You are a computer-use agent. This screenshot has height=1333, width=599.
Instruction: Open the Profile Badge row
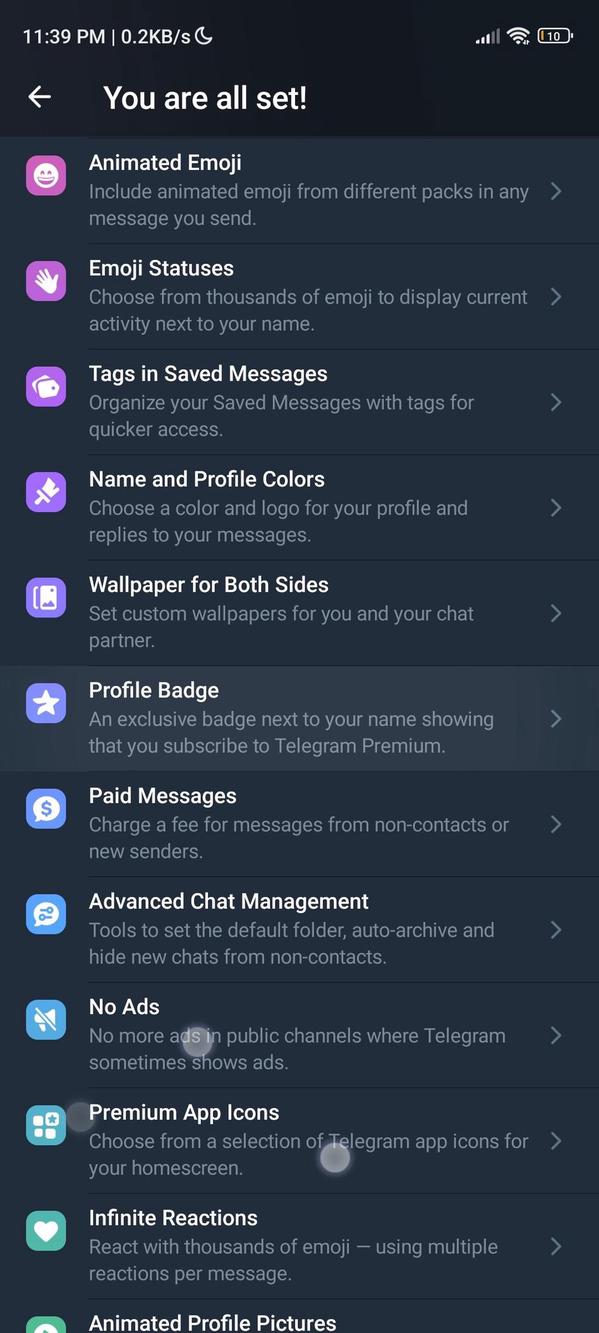[299, 719]
